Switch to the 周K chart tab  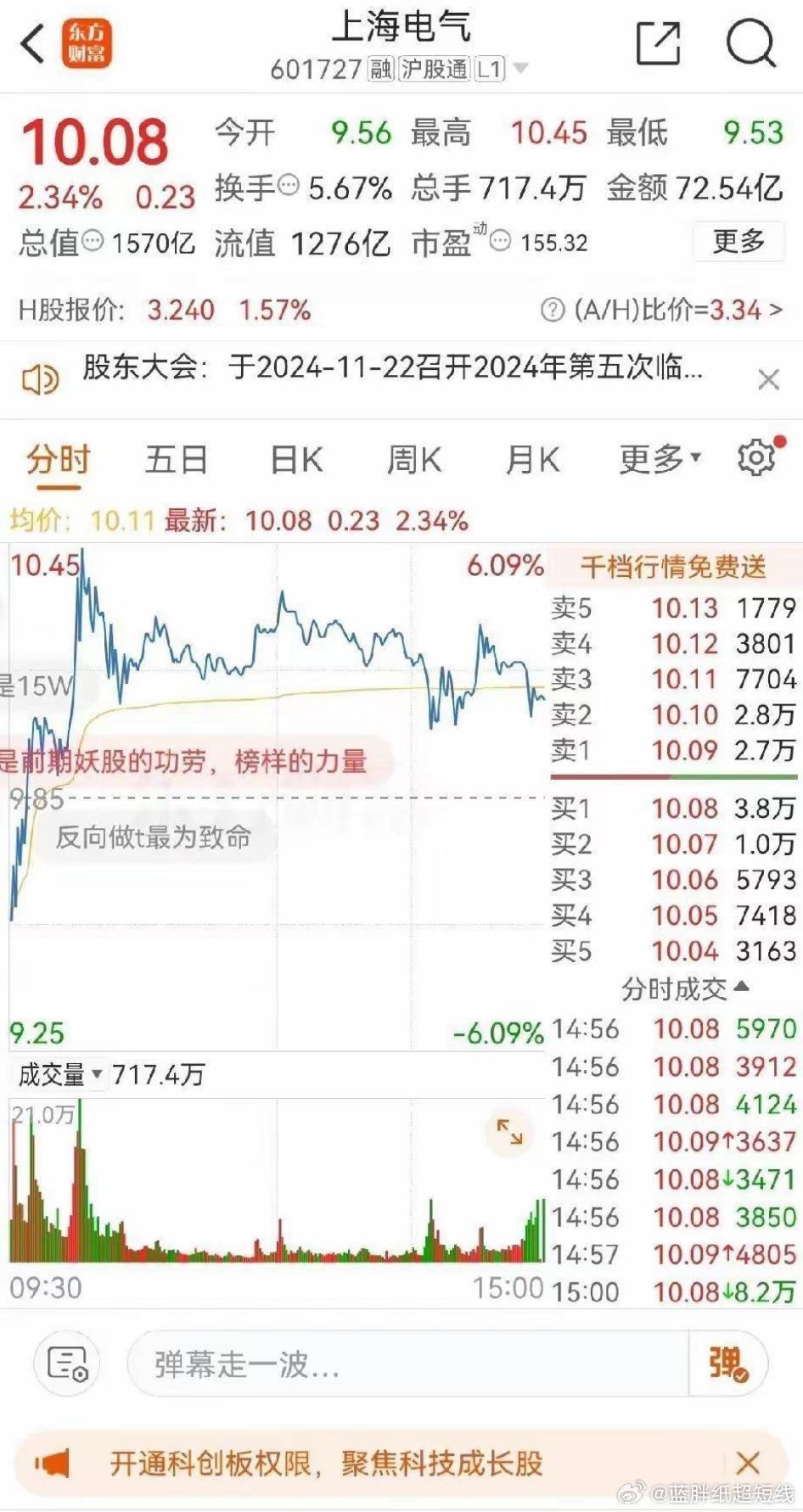(414, 460)
